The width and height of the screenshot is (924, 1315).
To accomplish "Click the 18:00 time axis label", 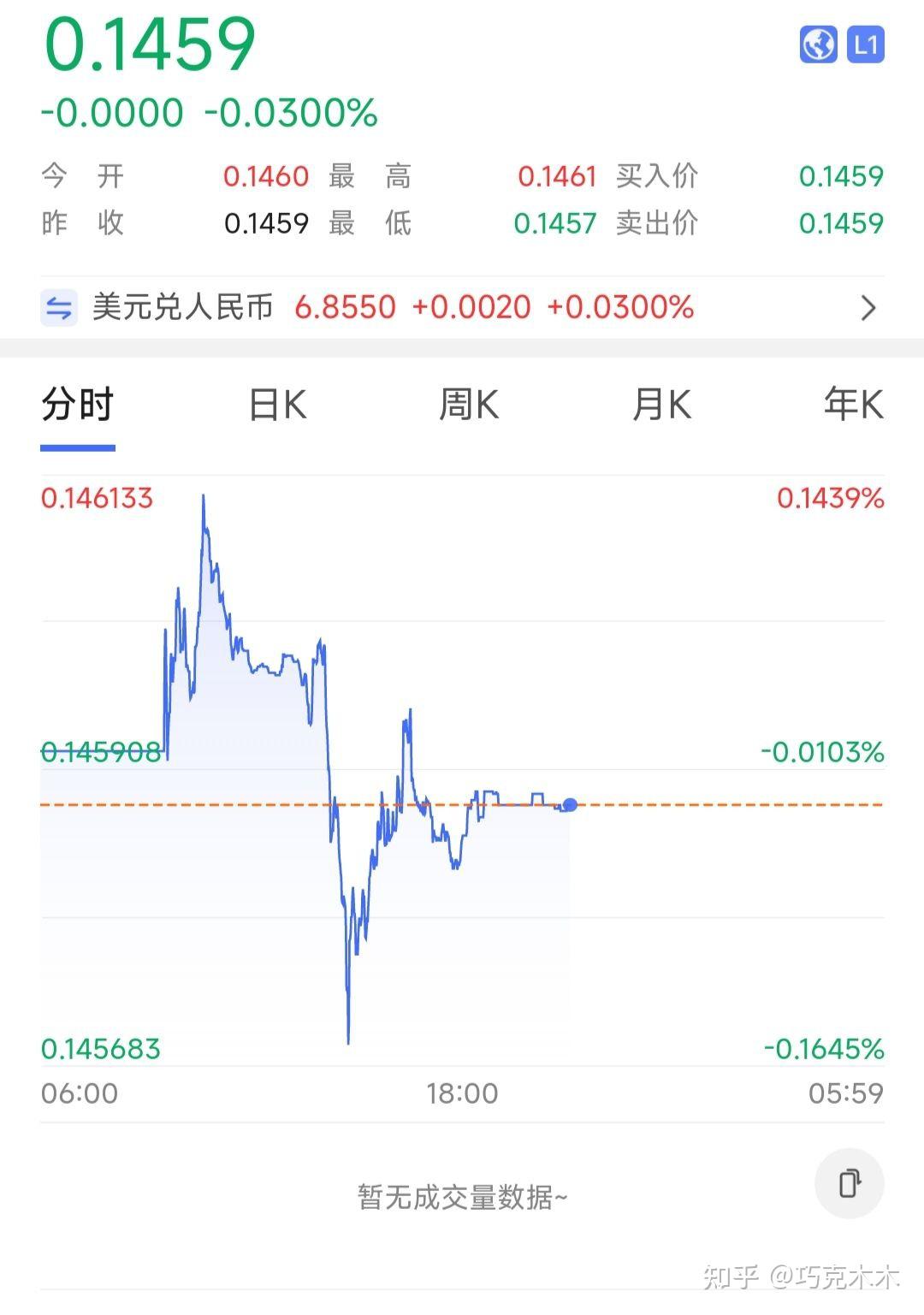I will tap(459, 1092).
